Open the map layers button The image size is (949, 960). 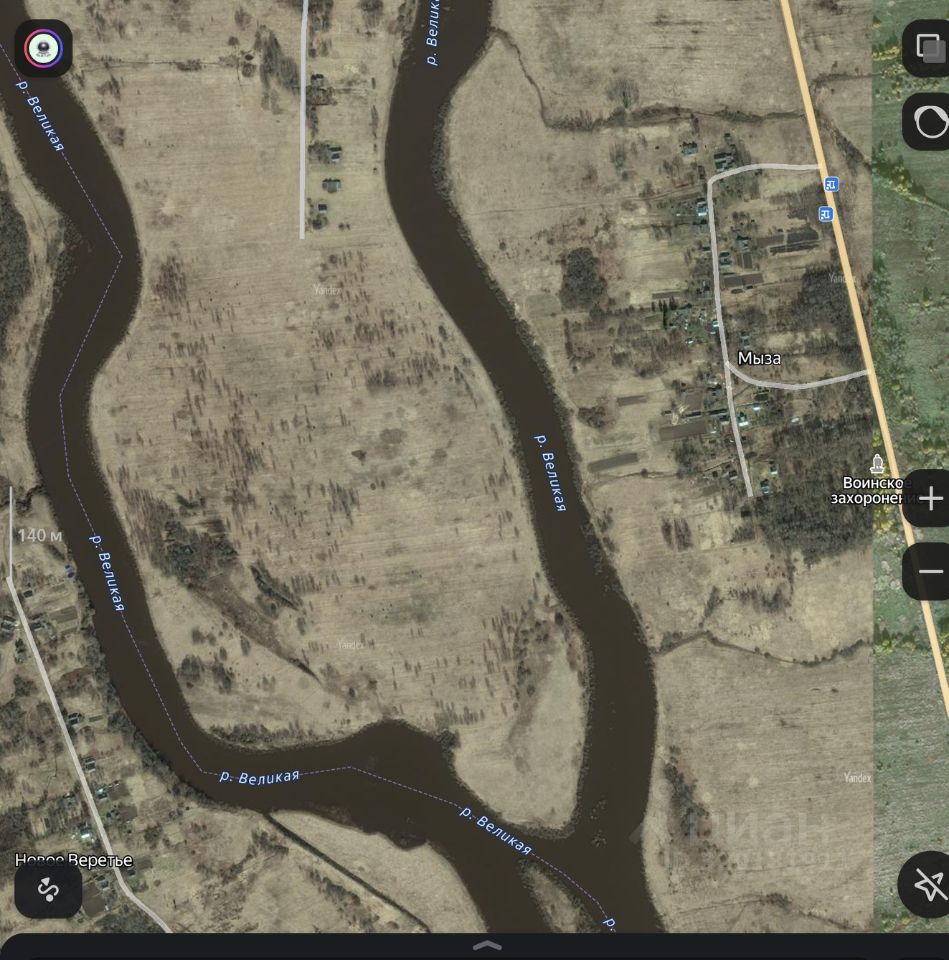(x=929, y=47)
